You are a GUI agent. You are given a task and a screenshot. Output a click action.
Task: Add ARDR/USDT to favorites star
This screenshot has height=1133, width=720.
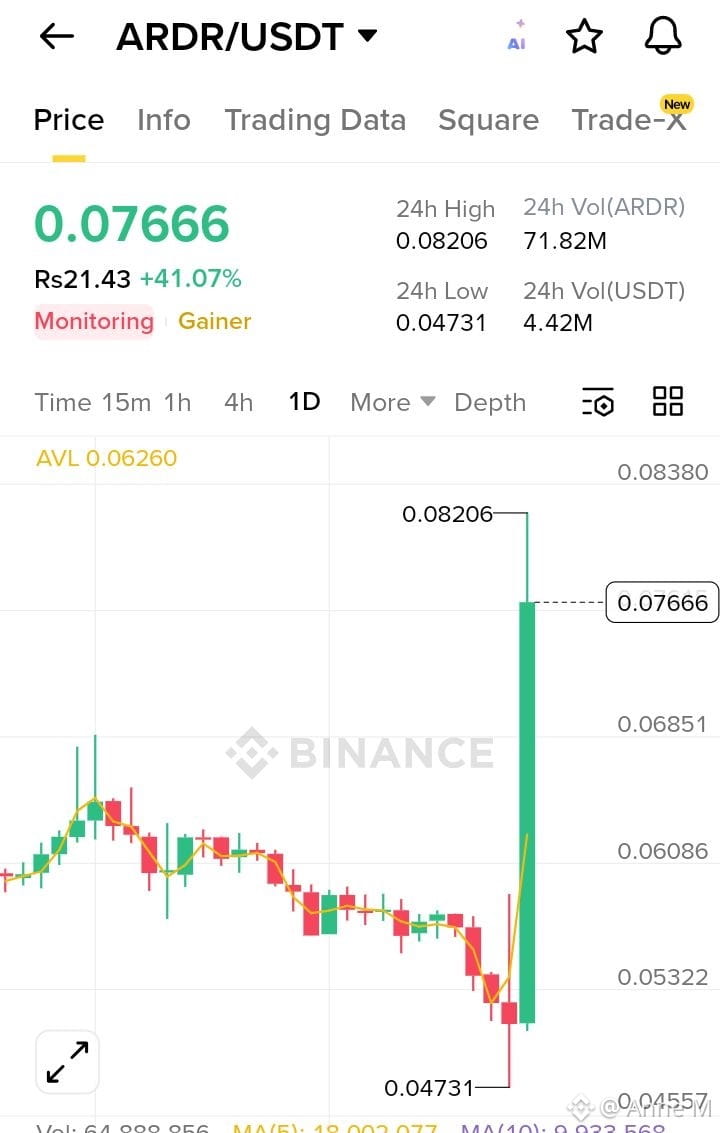(583, 36)
